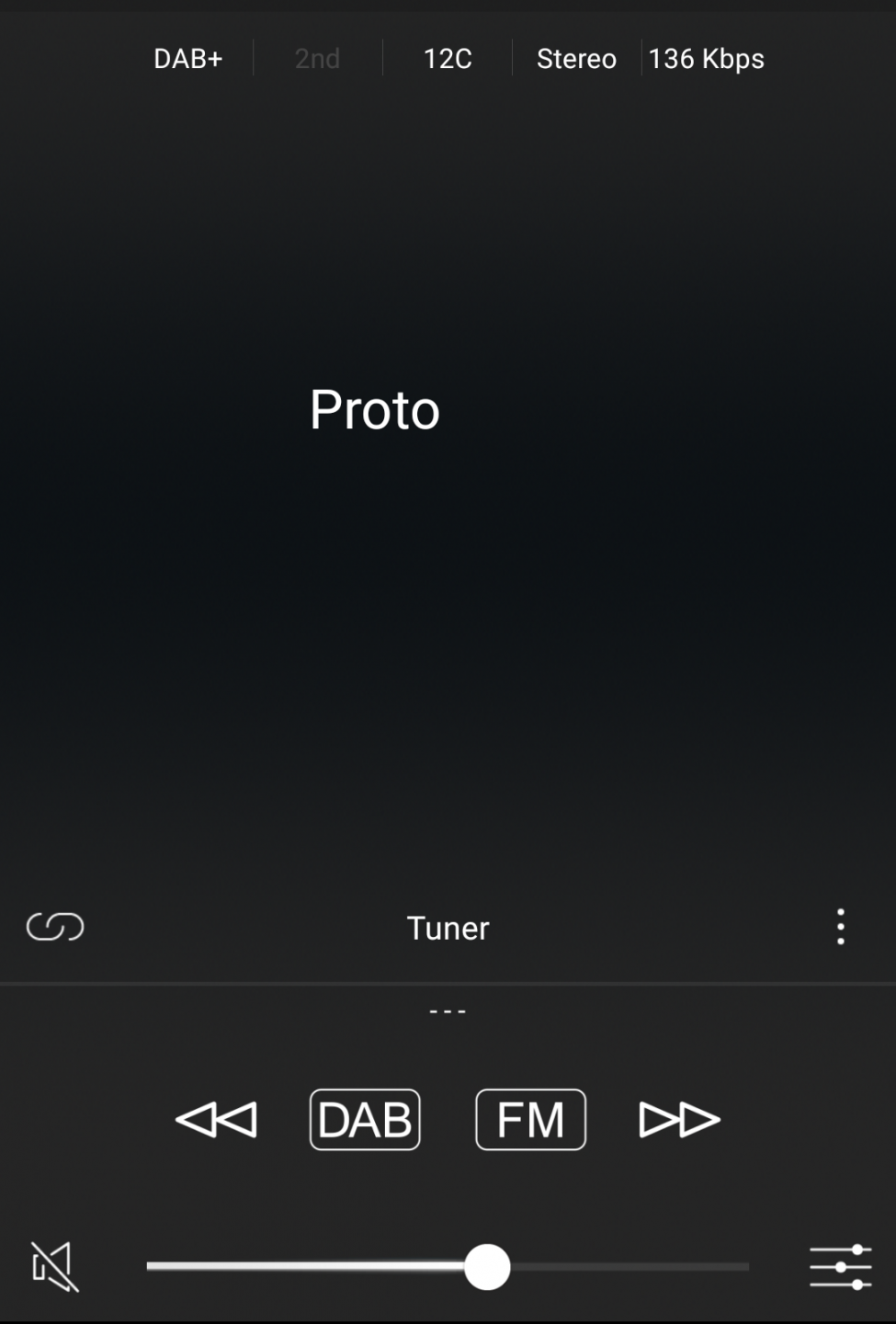Screen dimensions: 896x1324
Task: Switch to the FM band
Action: pyautogui.click(x=530, y=1120)
